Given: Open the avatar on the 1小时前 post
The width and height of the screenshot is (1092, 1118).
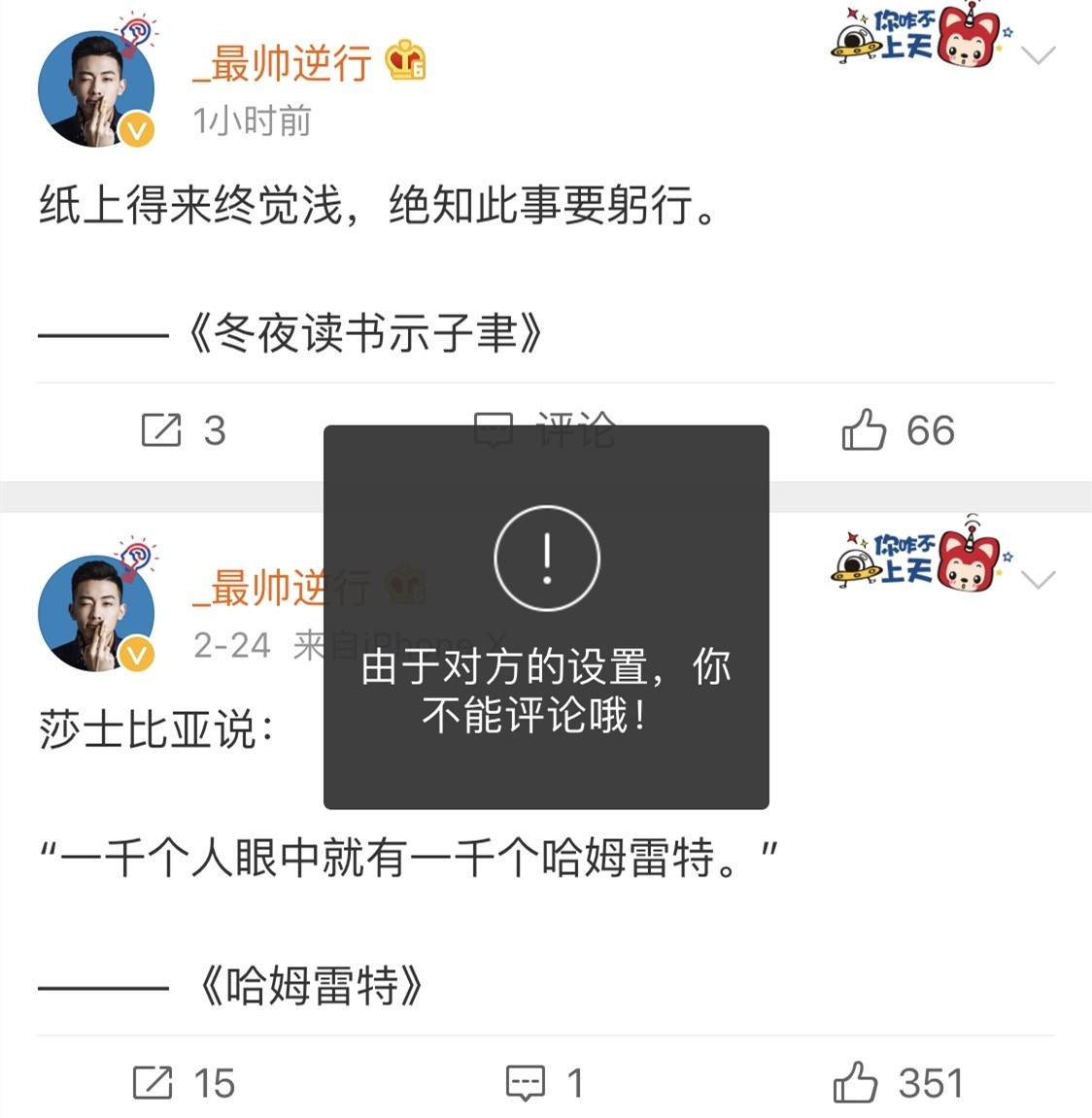Looking at the screenshot, I should pos(95,88).
